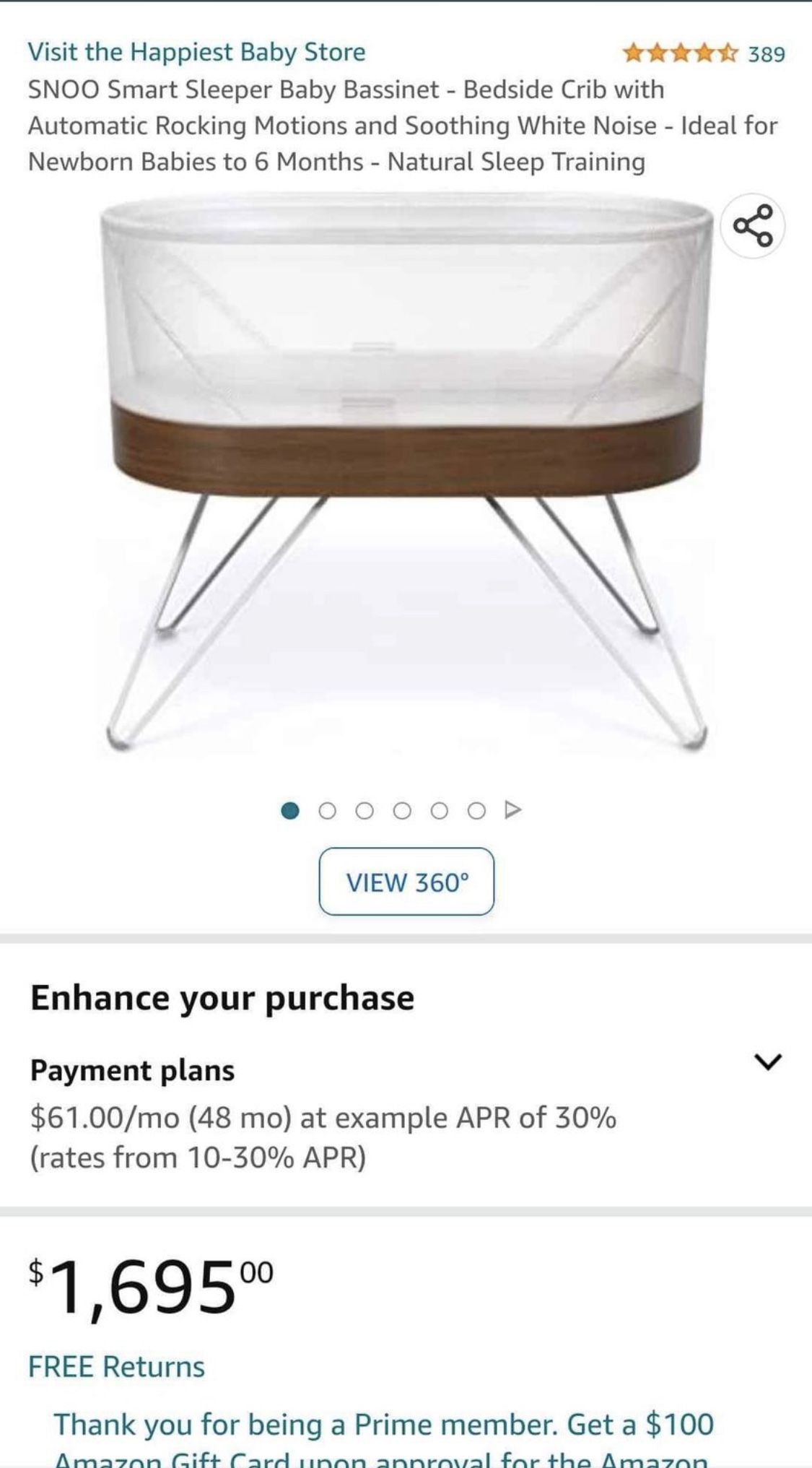
Task: Click the first gold star in the rating
Action: [x=632, y=53]
